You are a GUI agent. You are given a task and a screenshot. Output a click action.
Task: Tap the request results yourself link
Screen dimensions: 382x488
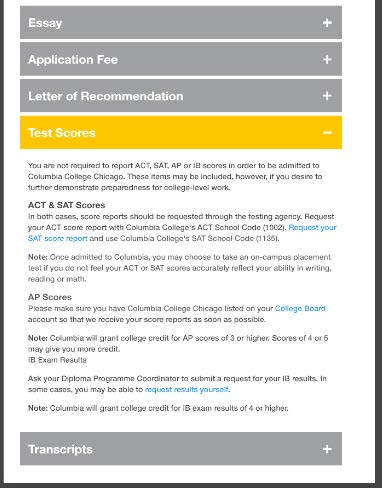tap(187, 389)
